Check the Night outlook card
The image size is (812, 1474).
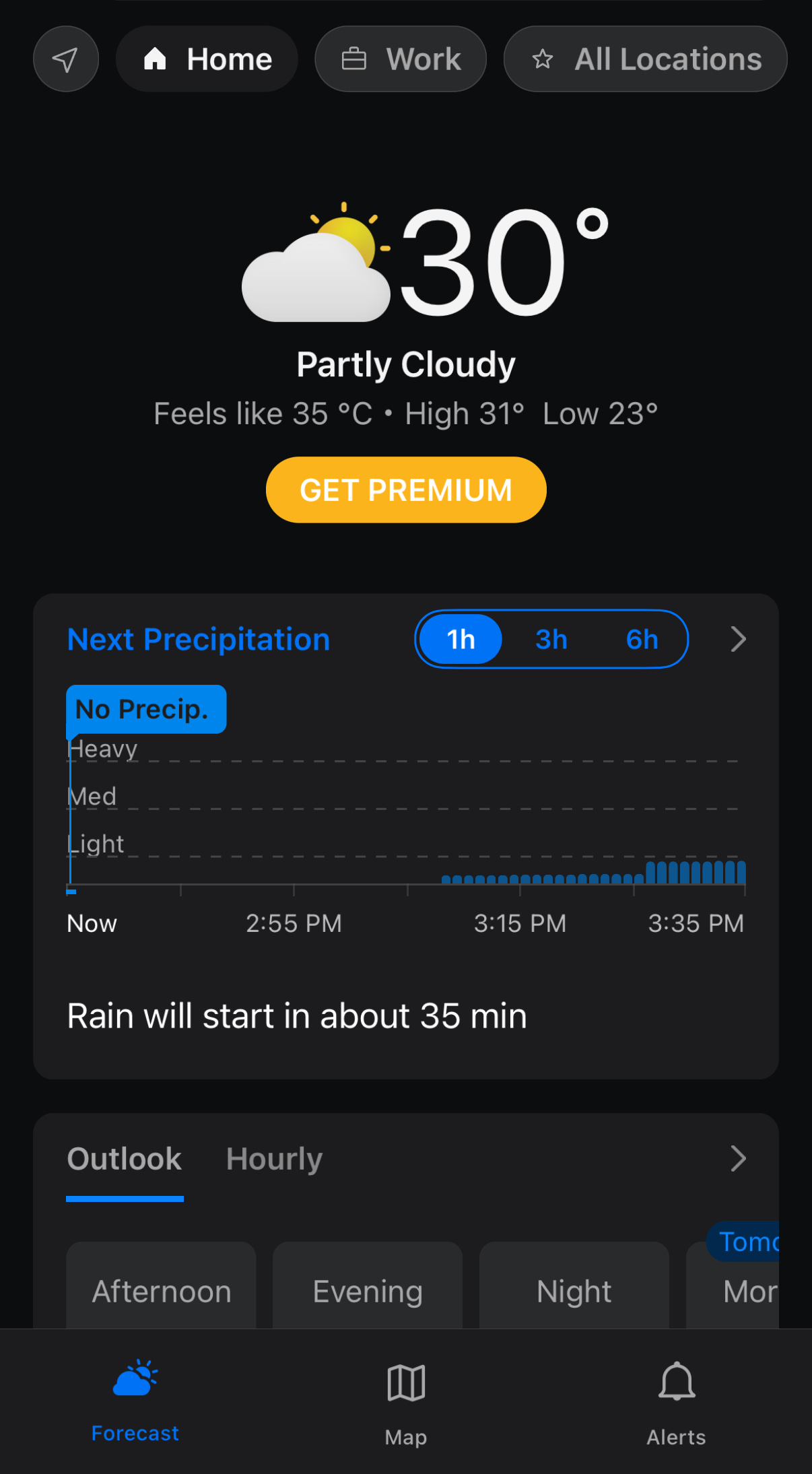coord(574,1289)
